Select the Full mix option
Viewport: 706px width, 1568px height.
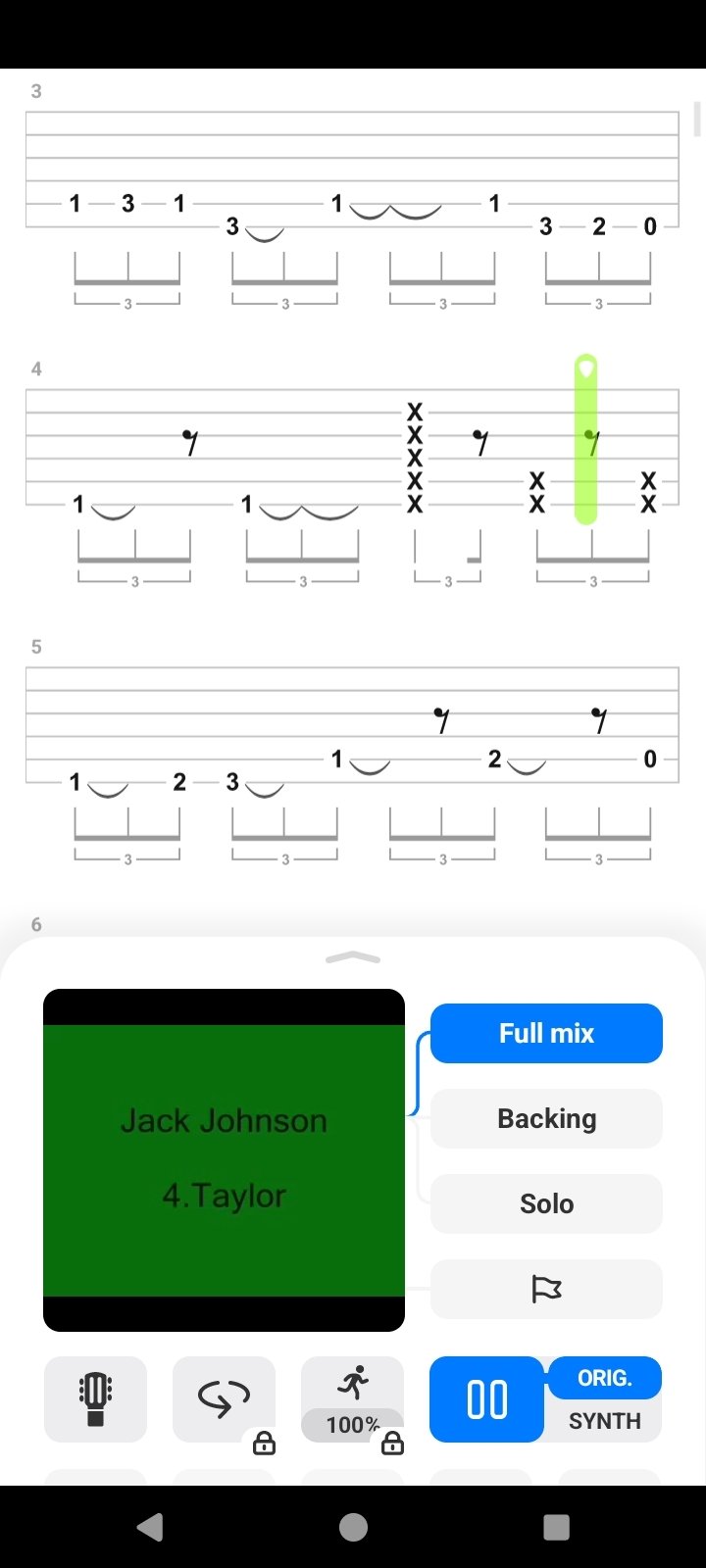point(546,1033)
